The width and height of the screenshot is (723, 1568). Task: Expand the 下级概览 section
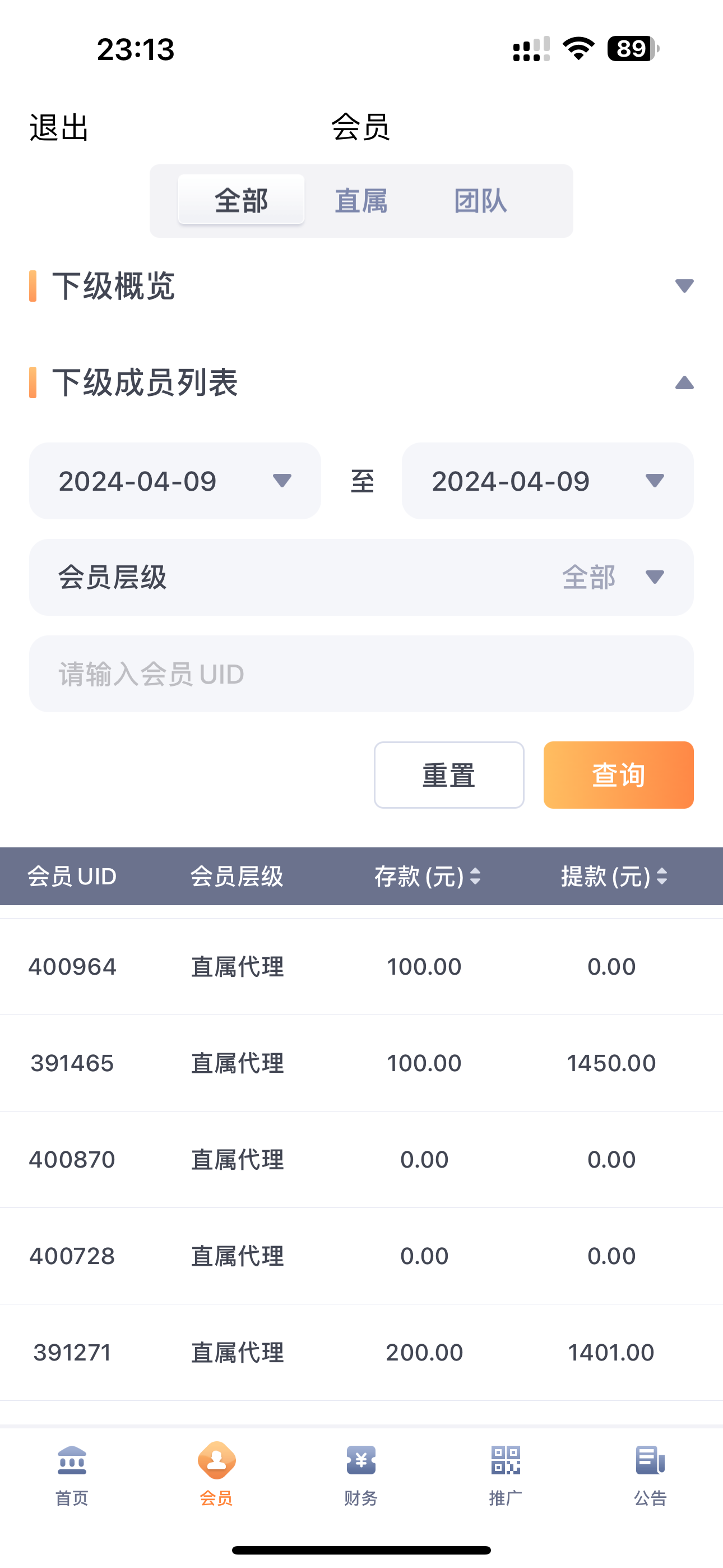click(685, 286)
